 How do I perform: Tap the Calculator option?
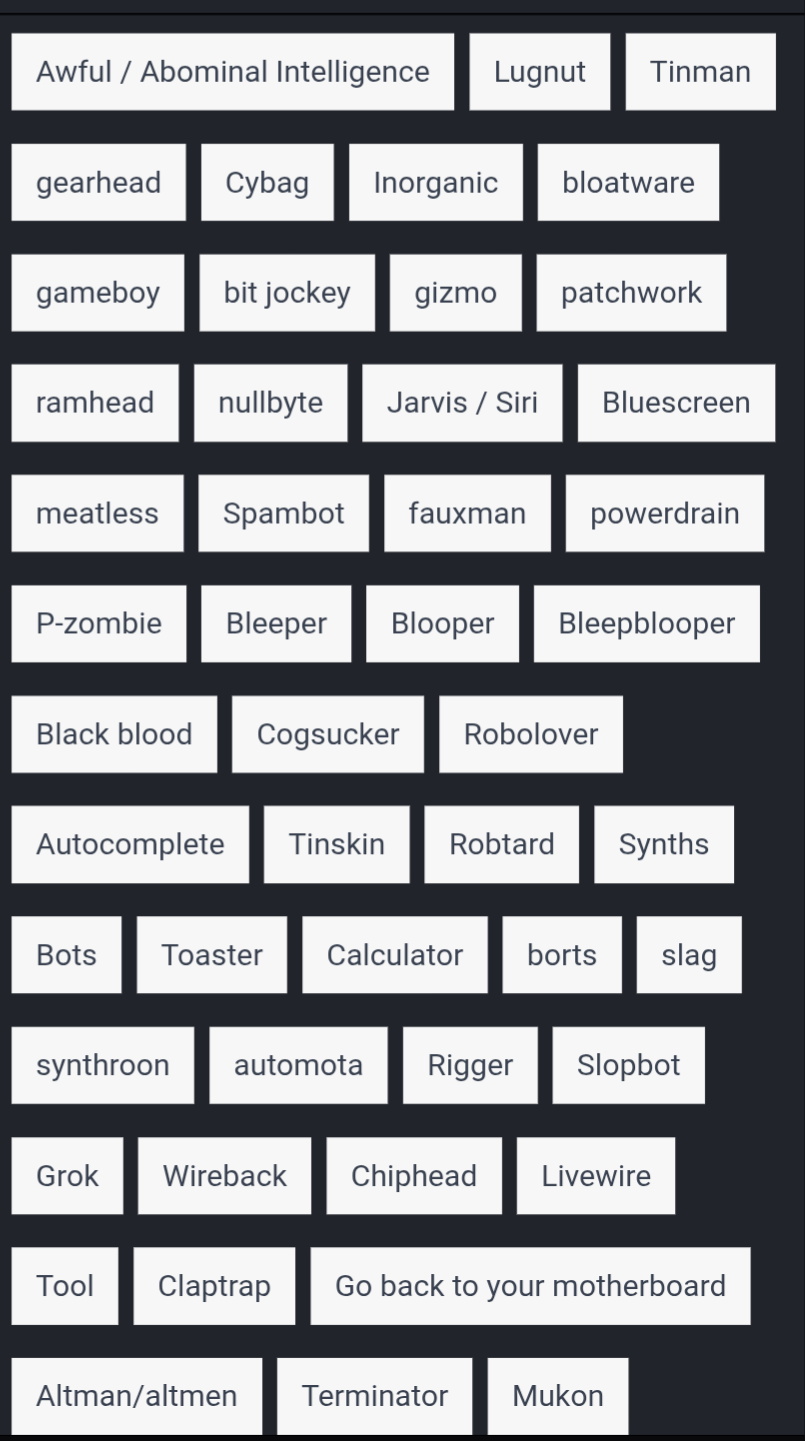click(x=395, y=955)
